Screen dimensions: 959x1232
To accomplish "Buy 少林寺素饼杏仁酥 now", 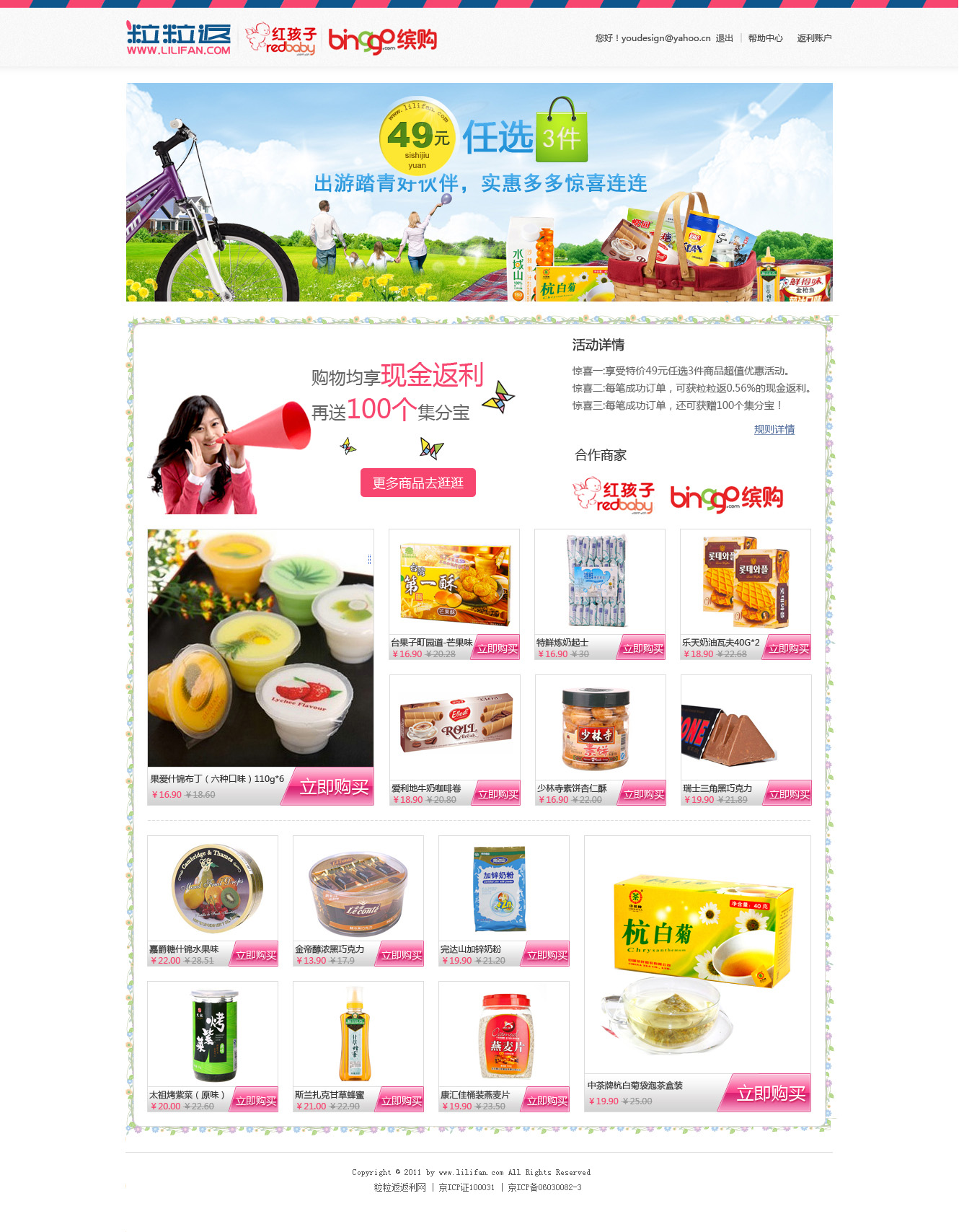I will [x=643, y=794].
